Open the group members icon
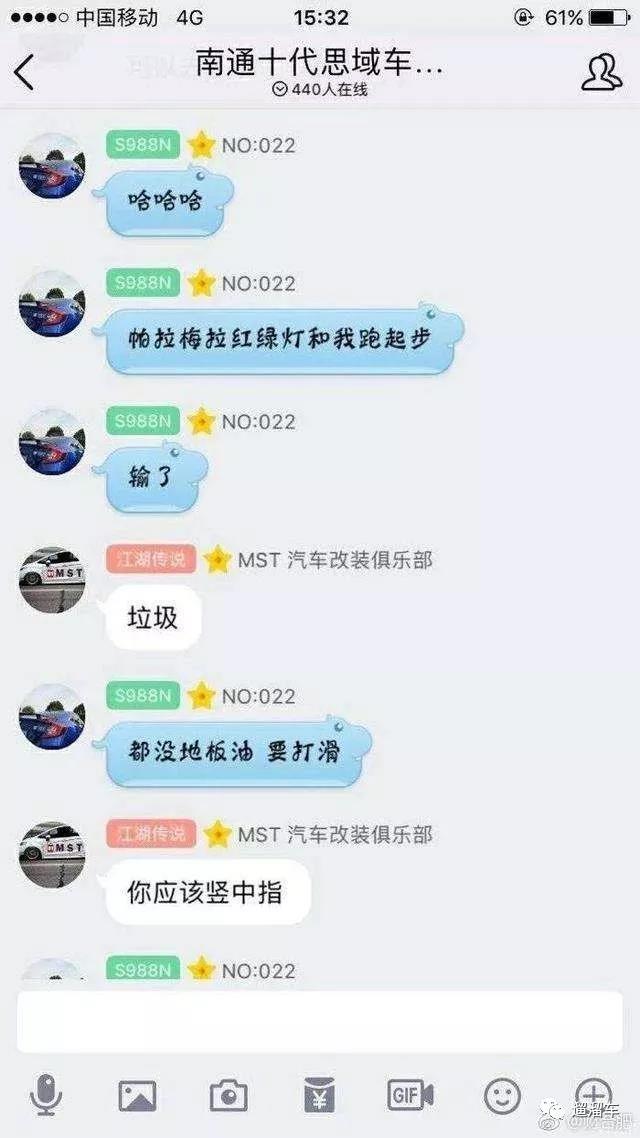 [602, 73]
